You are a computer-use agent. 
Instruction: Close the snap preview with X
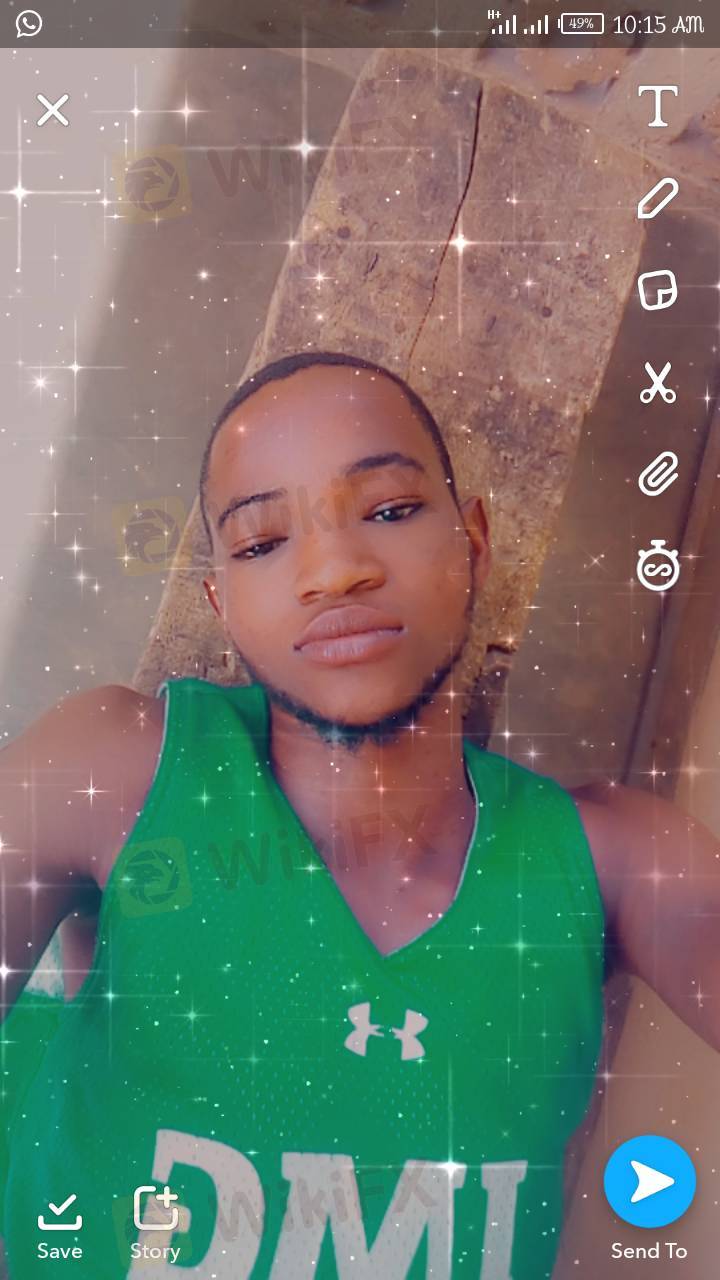tap(53, 110)
